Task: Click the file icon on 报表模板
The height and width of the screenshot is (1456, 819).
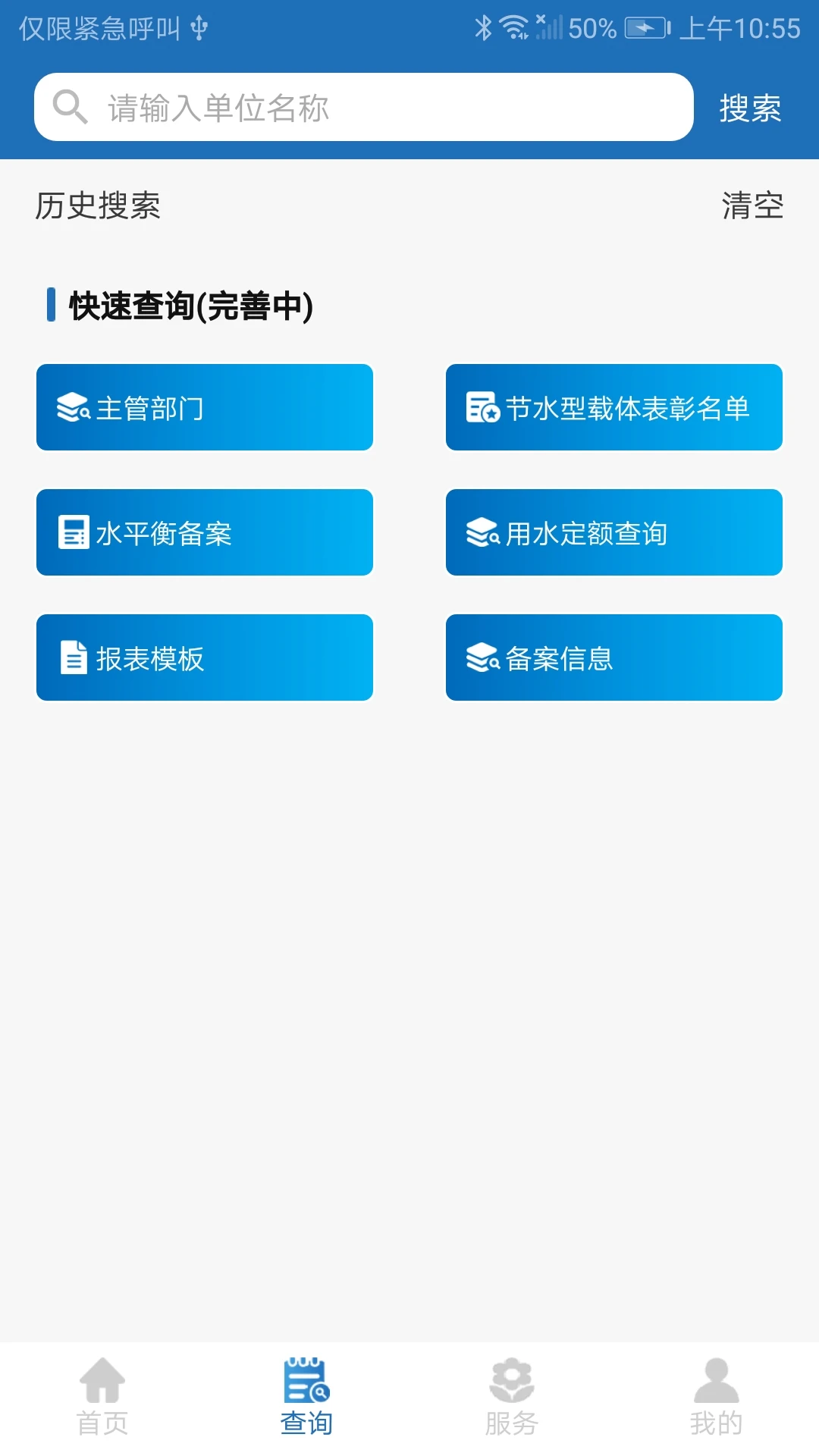Action: (x=71, y=657)
